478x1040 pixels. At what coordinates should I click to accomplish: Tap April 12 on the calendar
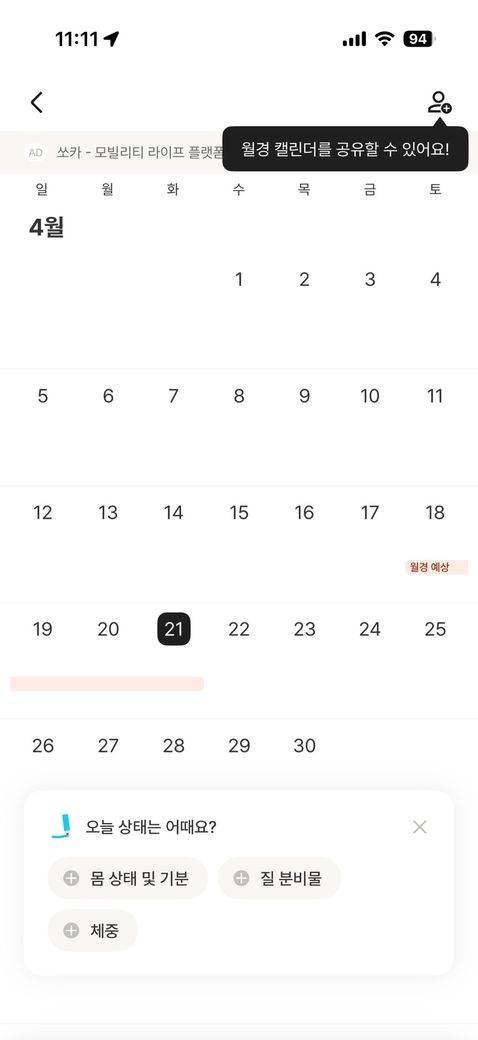click(x=42, y=513)
